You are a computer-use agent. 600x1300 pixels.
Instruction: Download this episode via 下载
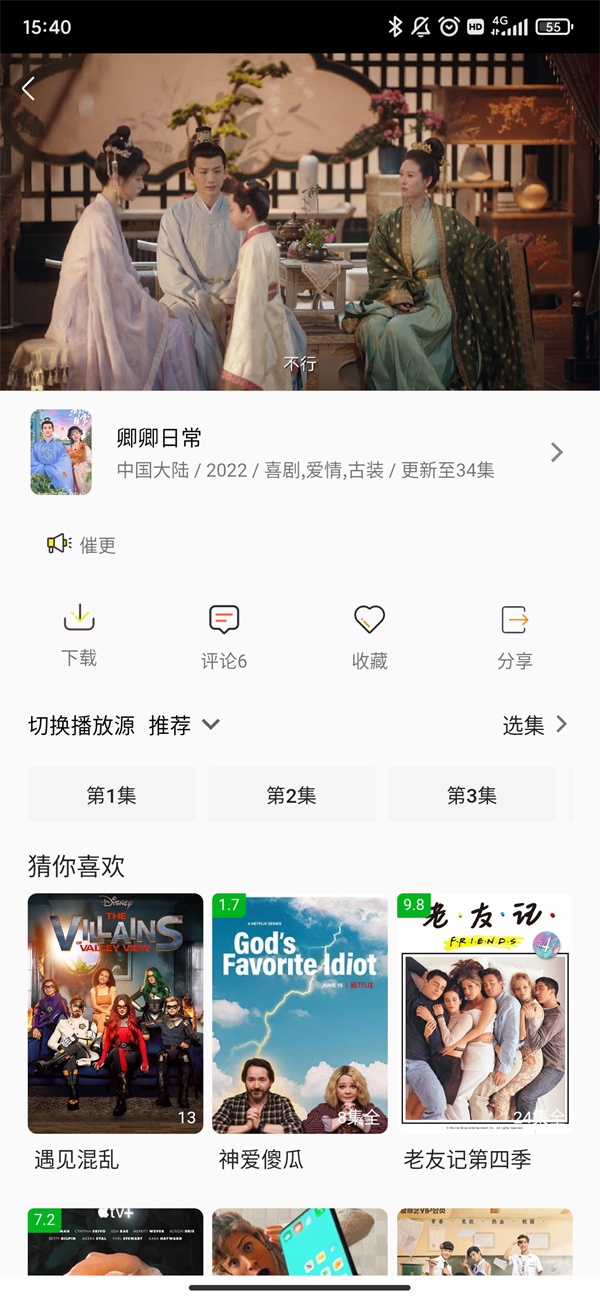(79, 635)
